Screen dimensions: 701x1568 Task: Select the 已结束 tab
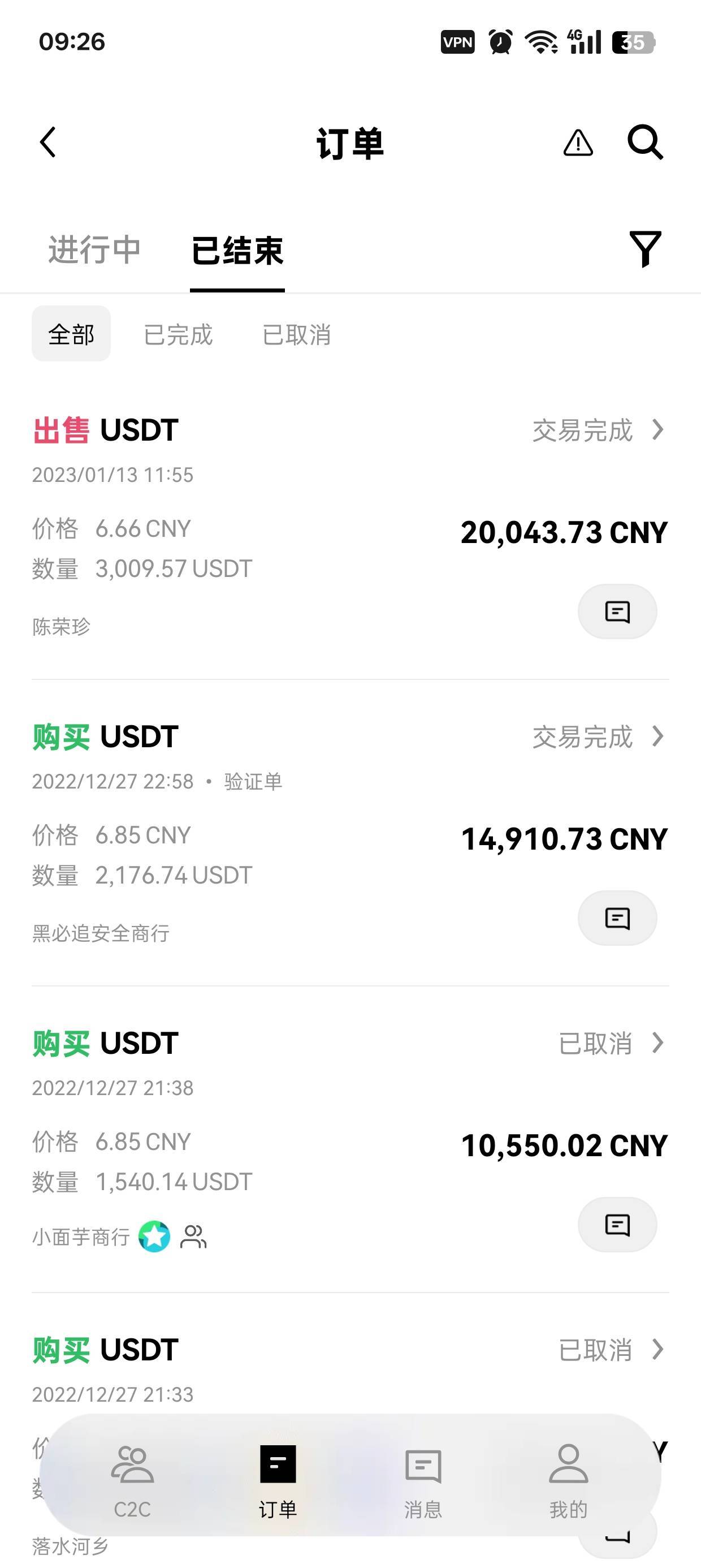pyautogui.click(x=237, y=250)
